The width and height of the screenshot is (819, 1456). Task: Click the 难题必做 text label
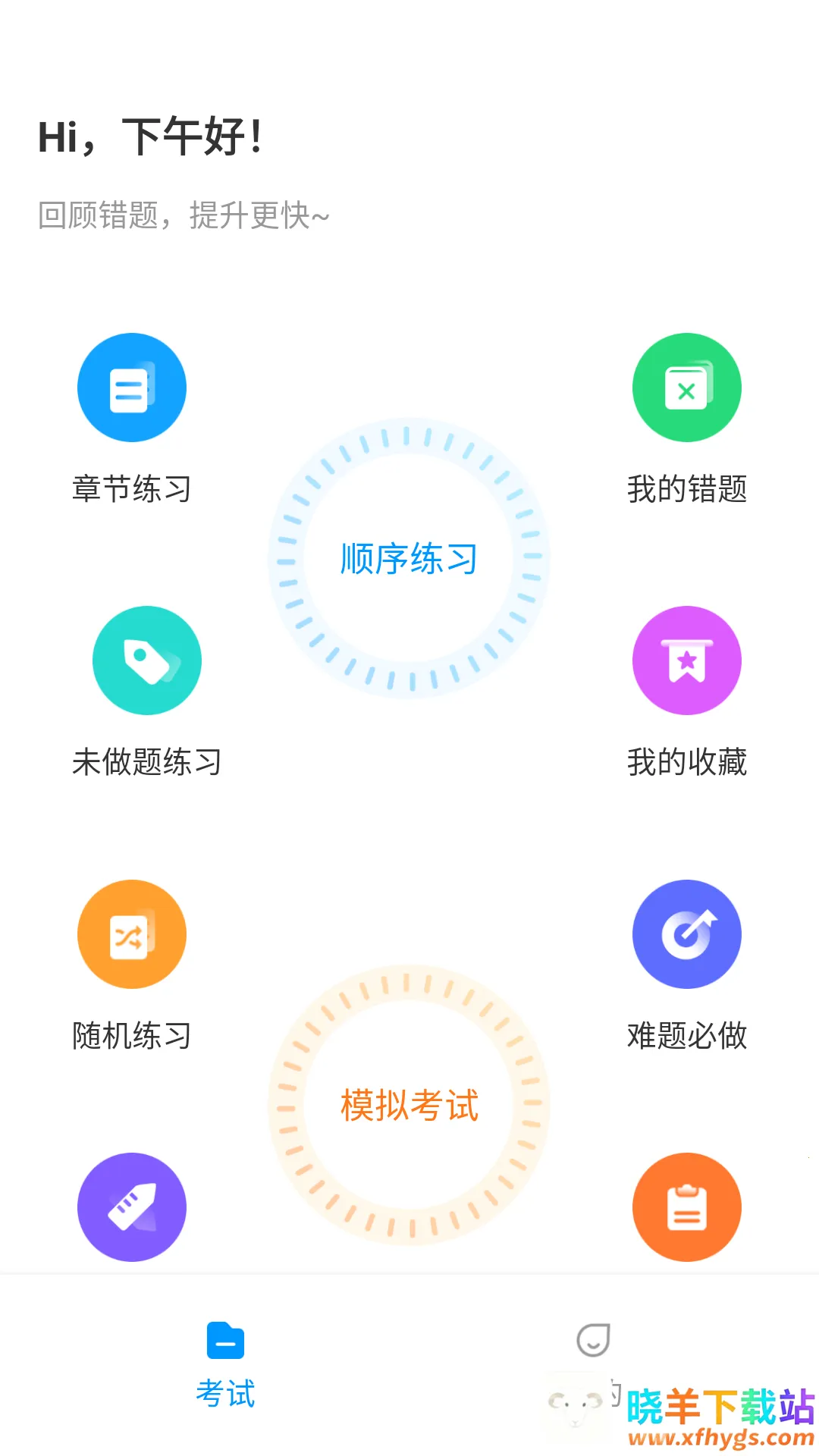(687, 1035)
